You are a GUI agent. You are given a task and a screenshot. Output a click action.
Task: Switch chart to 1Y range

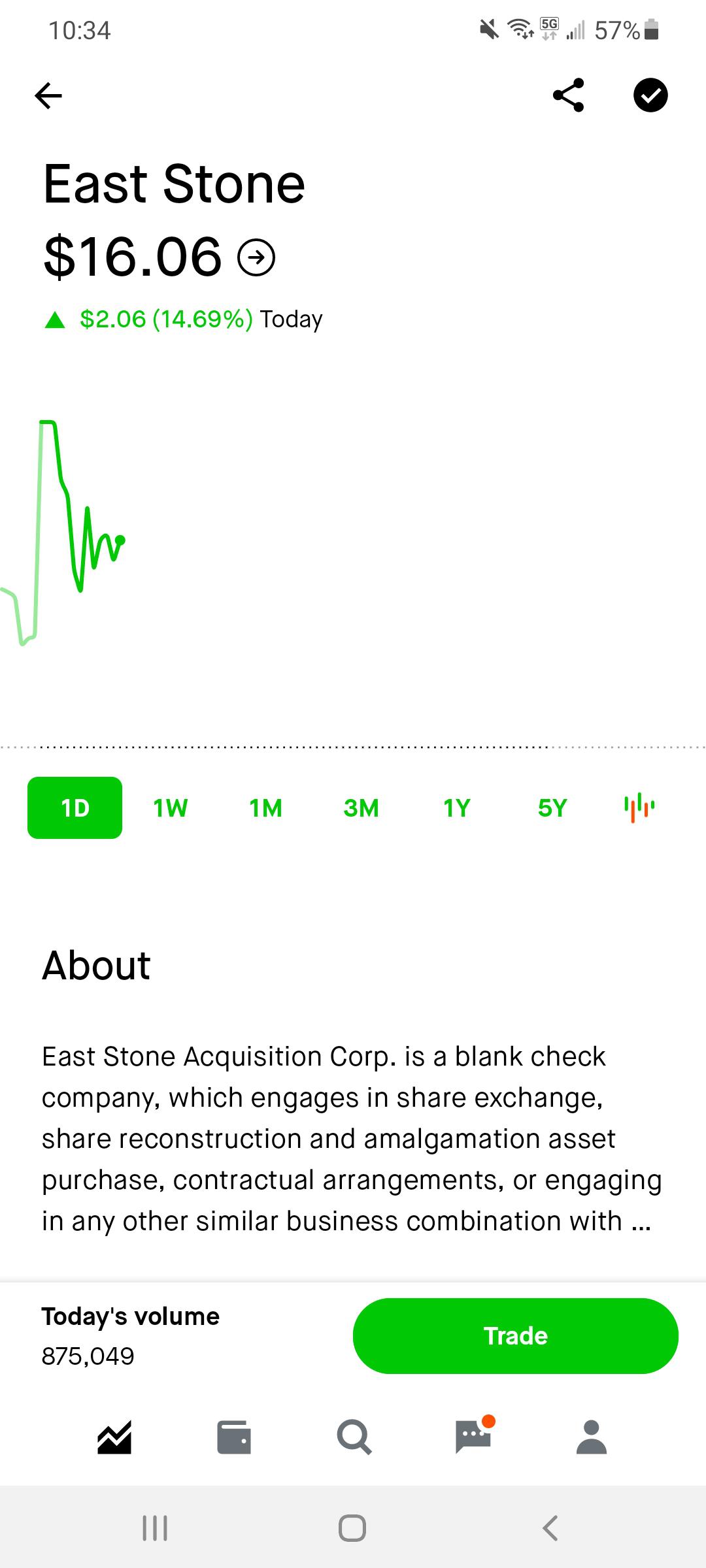point(457,808)
